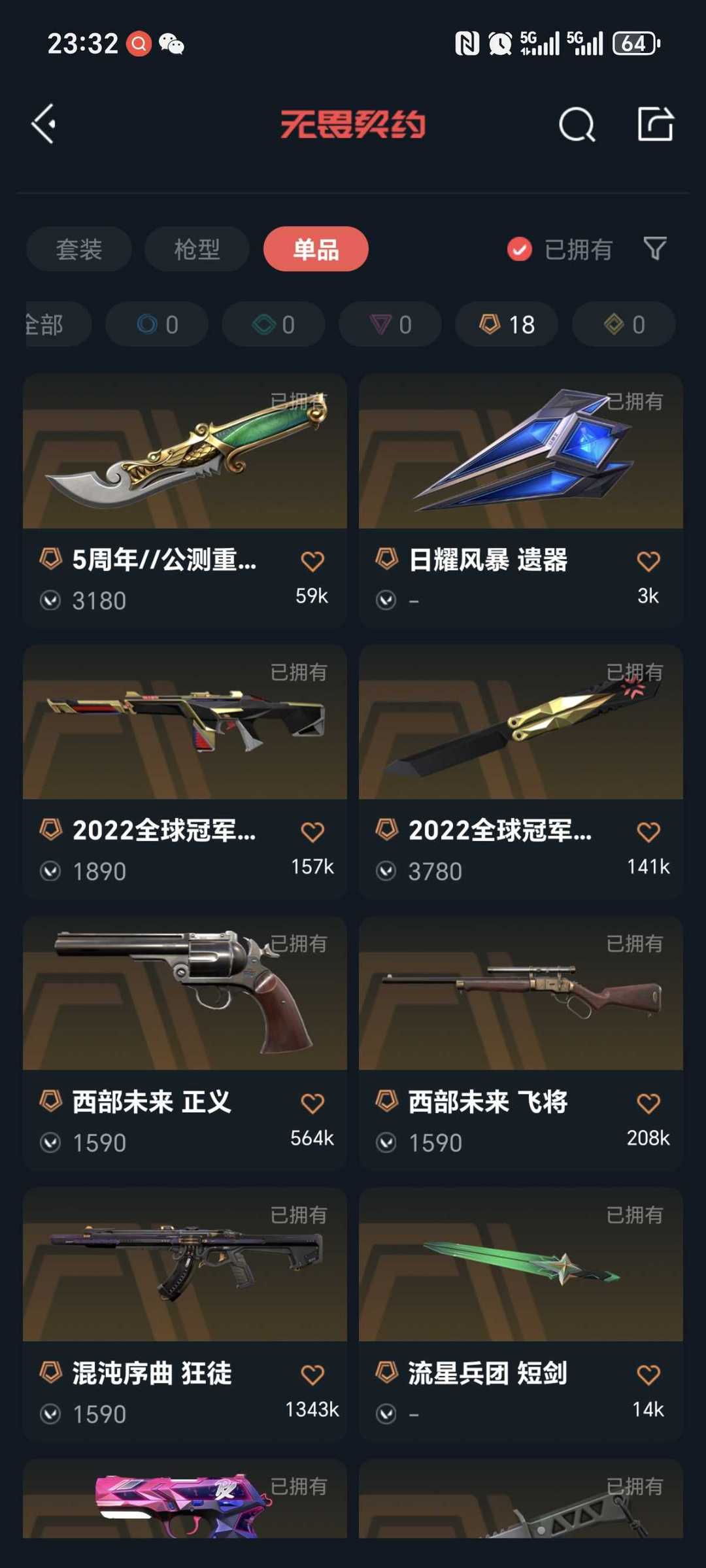
Task: Select the green diamond tier chip
Action: (x=273, y=324)
